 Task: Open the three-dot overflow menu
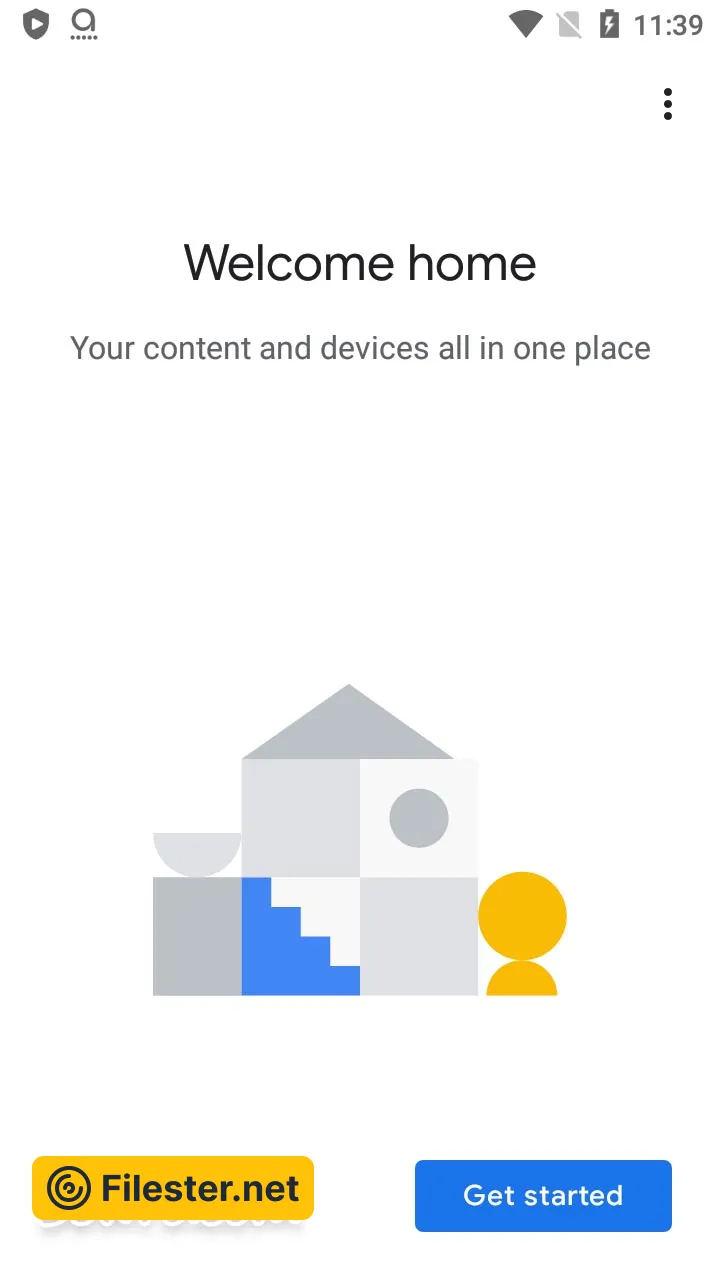click(667, 104)
